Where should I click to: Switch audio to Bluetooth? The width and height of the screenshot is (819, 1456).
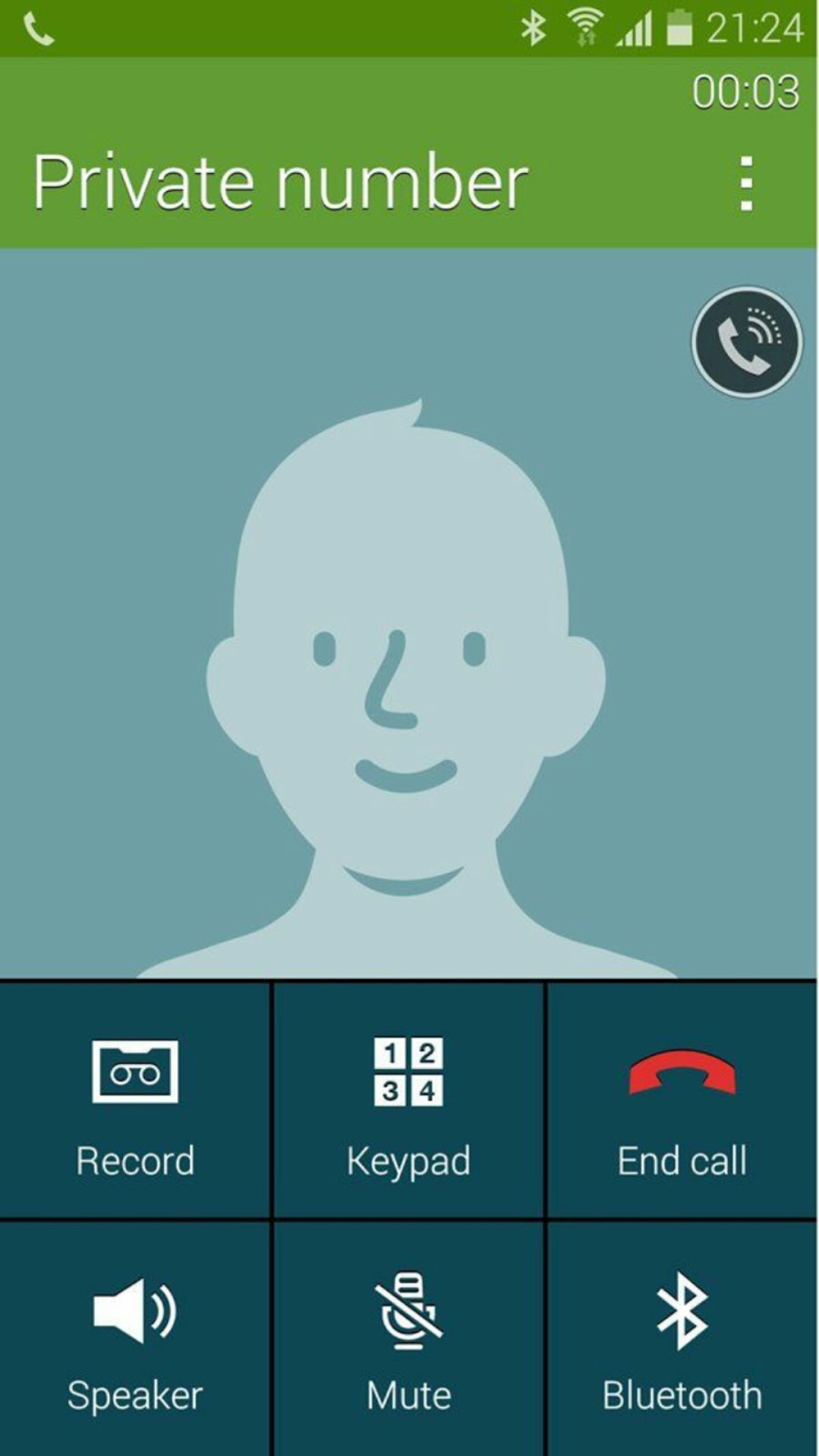(682, 1340)
